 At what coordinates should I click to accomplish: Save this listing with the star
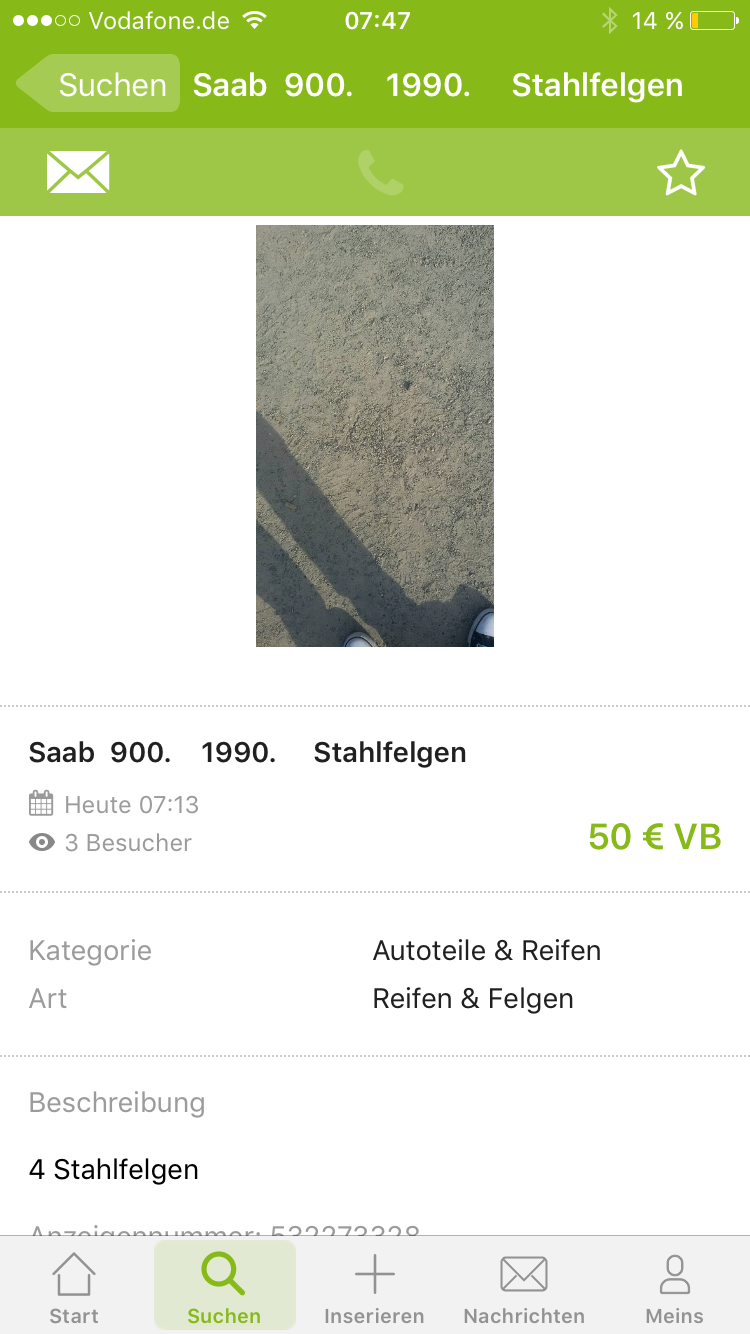tap(681, 173)
